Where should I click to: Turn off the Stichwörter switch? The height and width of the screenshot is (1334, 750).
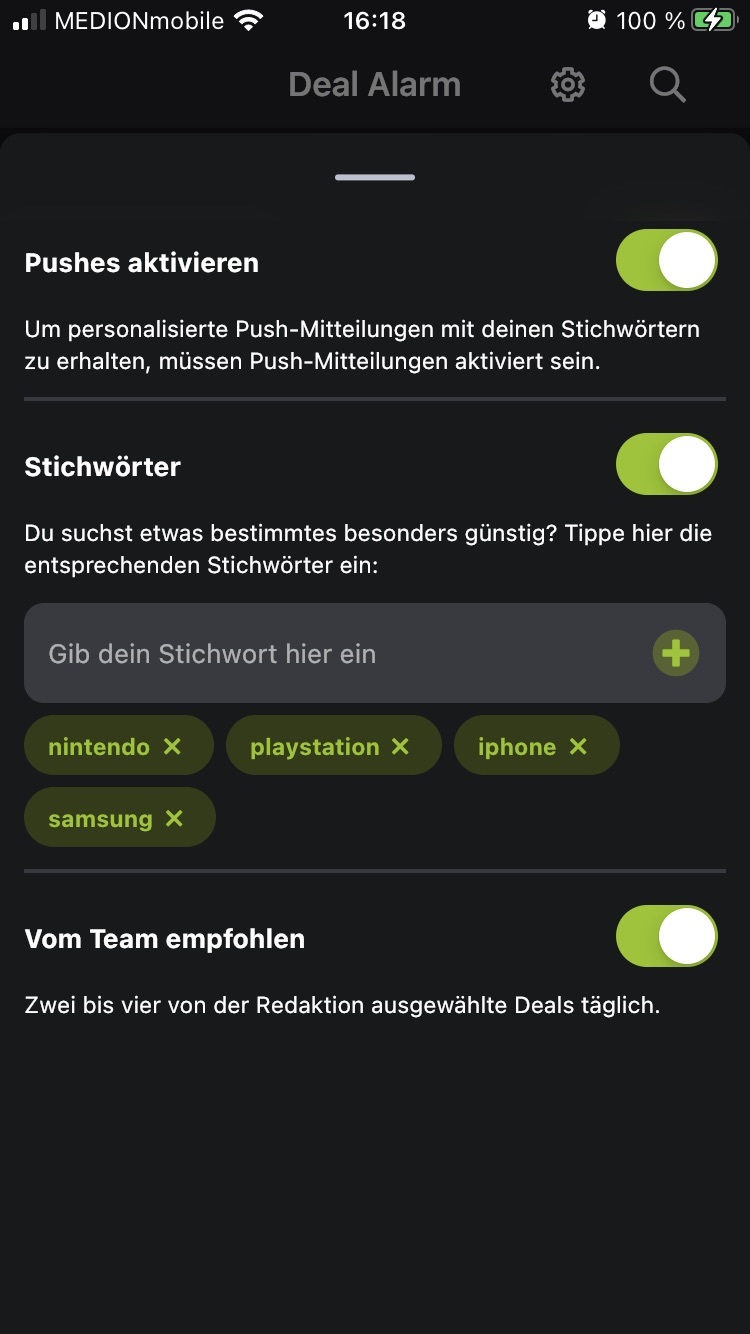(666, 464)
